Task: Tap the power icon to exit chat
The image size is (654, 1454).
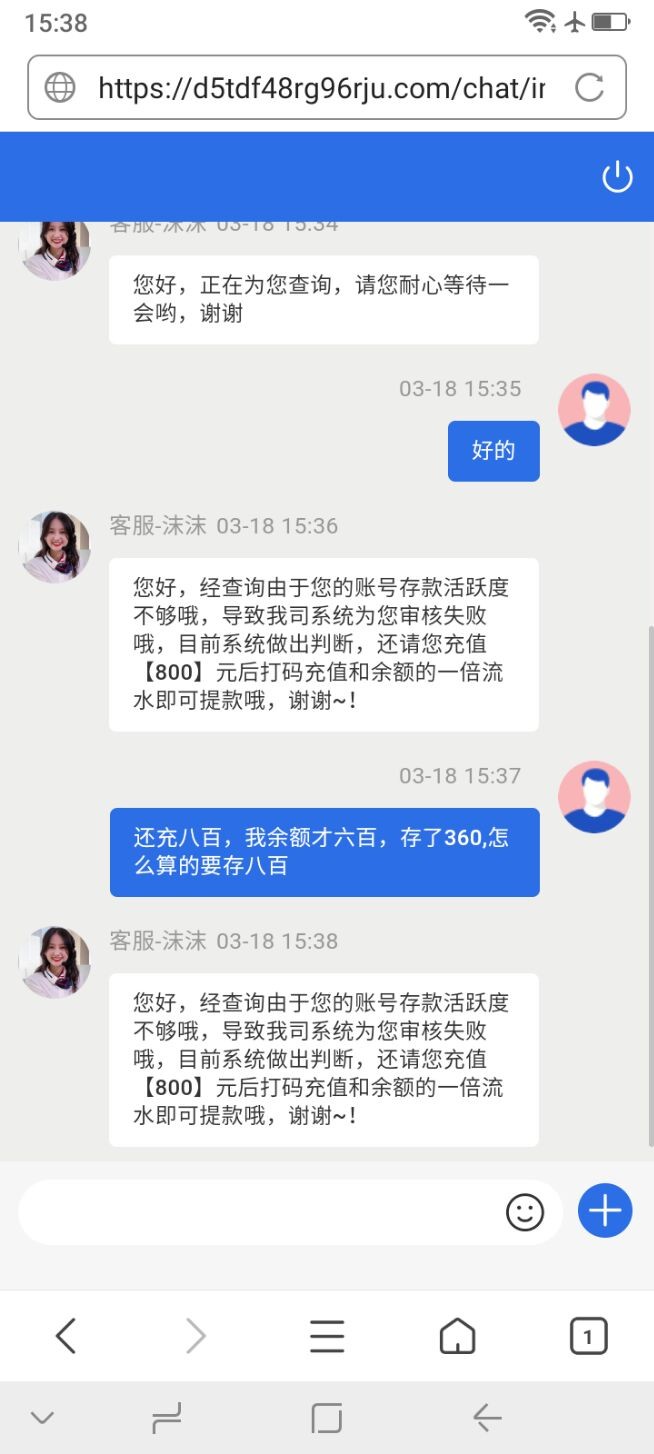Action: (617, 177)
